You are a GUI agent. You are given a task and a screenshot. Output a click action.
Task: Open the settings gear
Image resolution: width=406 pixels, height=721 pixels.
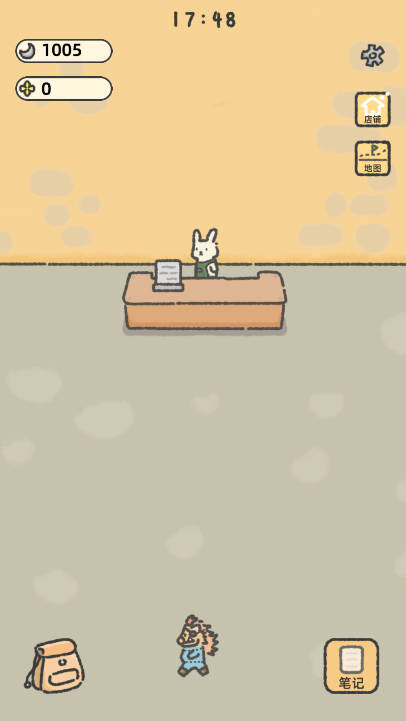point(372,56)
